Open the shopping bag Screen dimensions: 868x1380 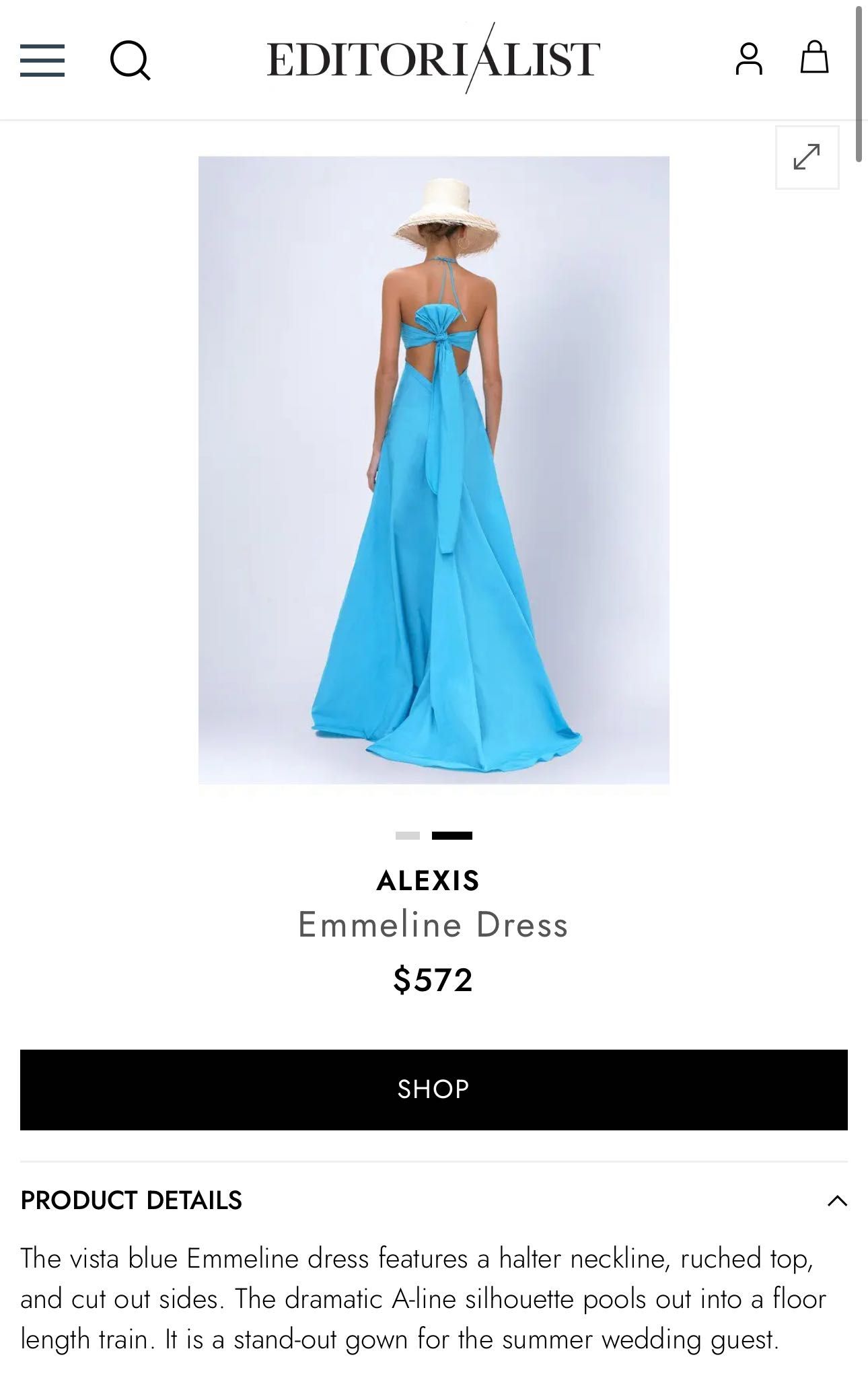point(814,58)
